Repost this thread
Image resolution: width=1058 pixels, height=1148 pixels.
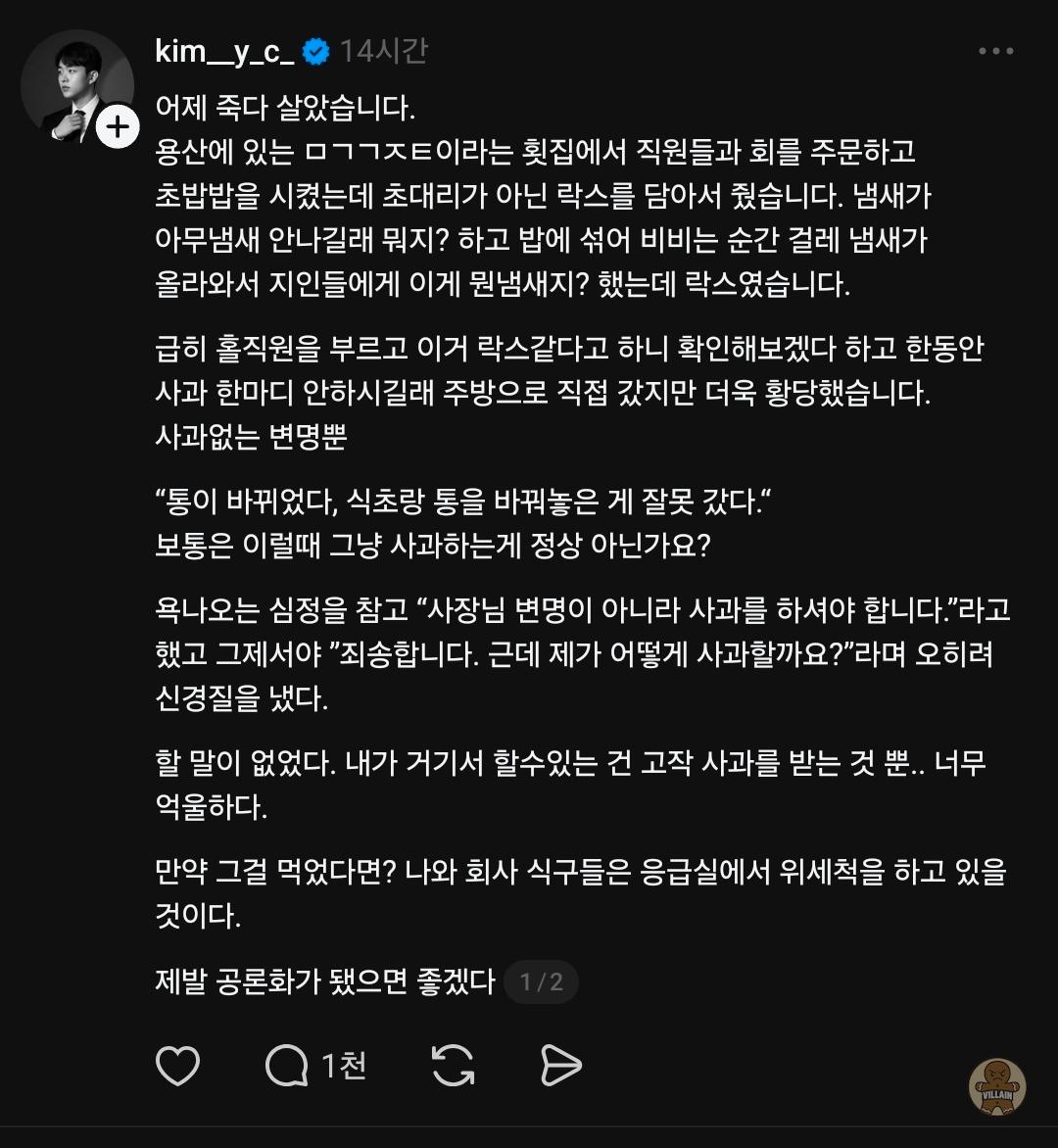click(x=453, y=1066)
